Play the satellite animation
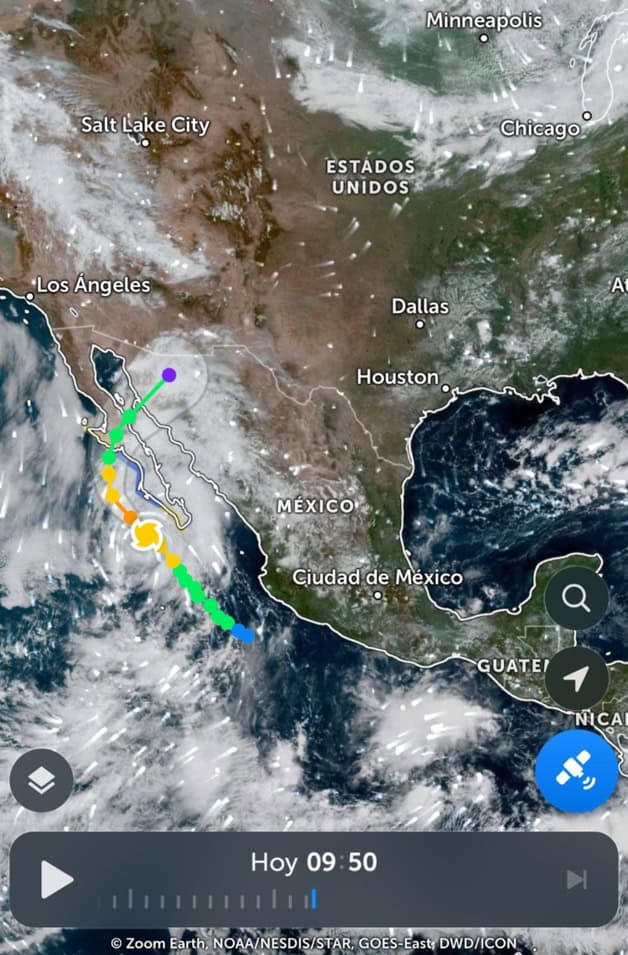 [57, 879]
